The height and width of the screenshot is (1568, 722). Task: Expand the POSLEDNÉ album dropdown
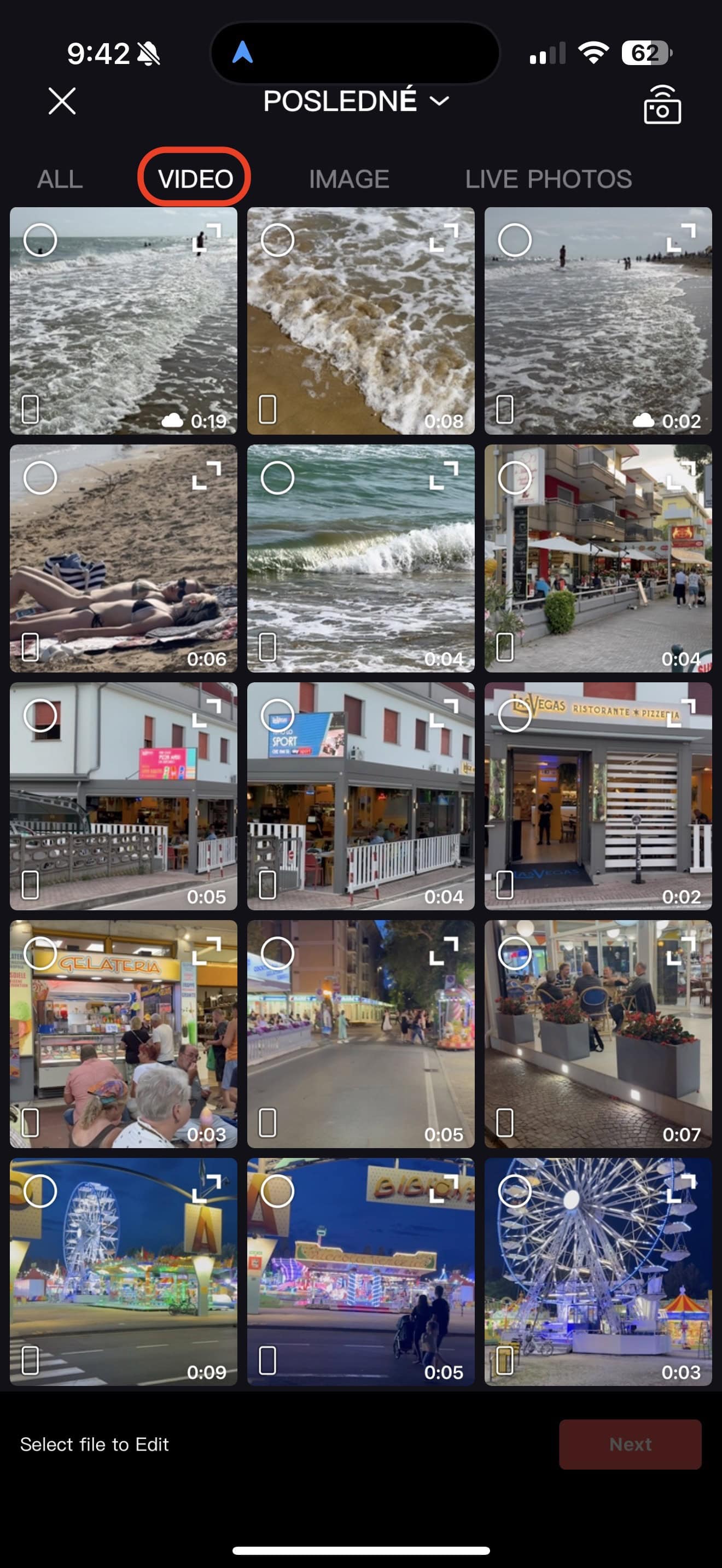[x=356, y=101]
